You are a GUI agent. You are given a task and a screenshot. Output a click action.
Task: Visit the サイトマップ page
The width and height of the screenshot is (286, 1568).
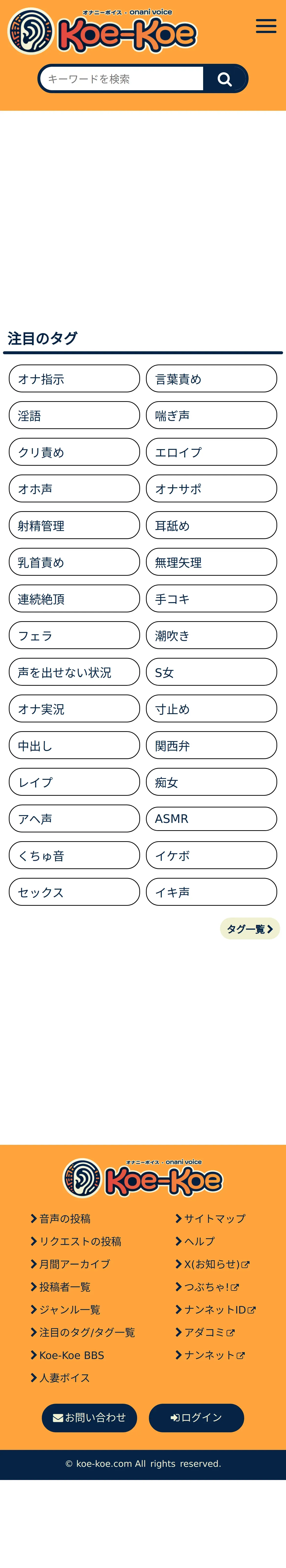pos(214,1219)
